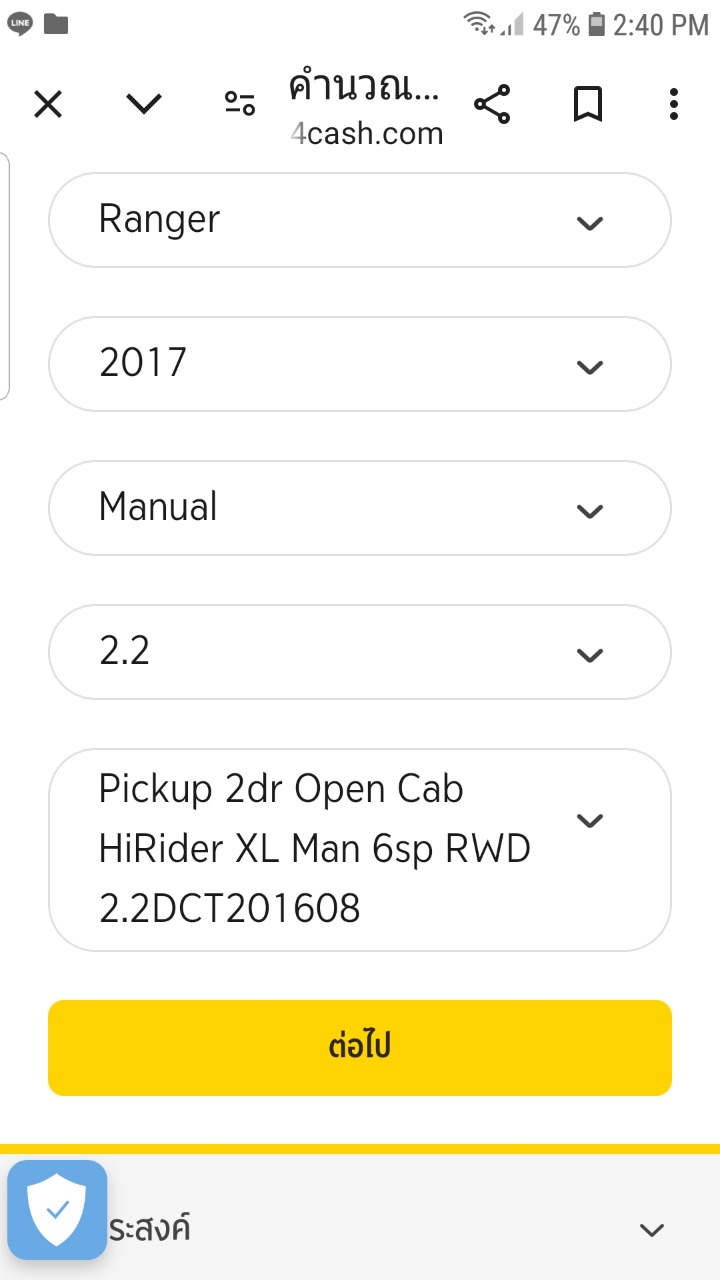Open the Manual transmission dropdown
Screen dimensions: 720x1280
(360, 508)
